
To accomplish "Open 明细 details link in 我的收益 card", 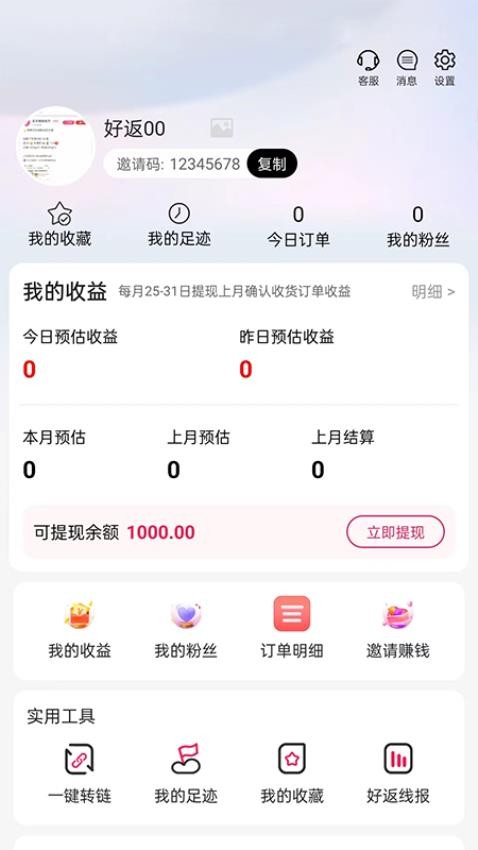I will (x=433, y=292).
